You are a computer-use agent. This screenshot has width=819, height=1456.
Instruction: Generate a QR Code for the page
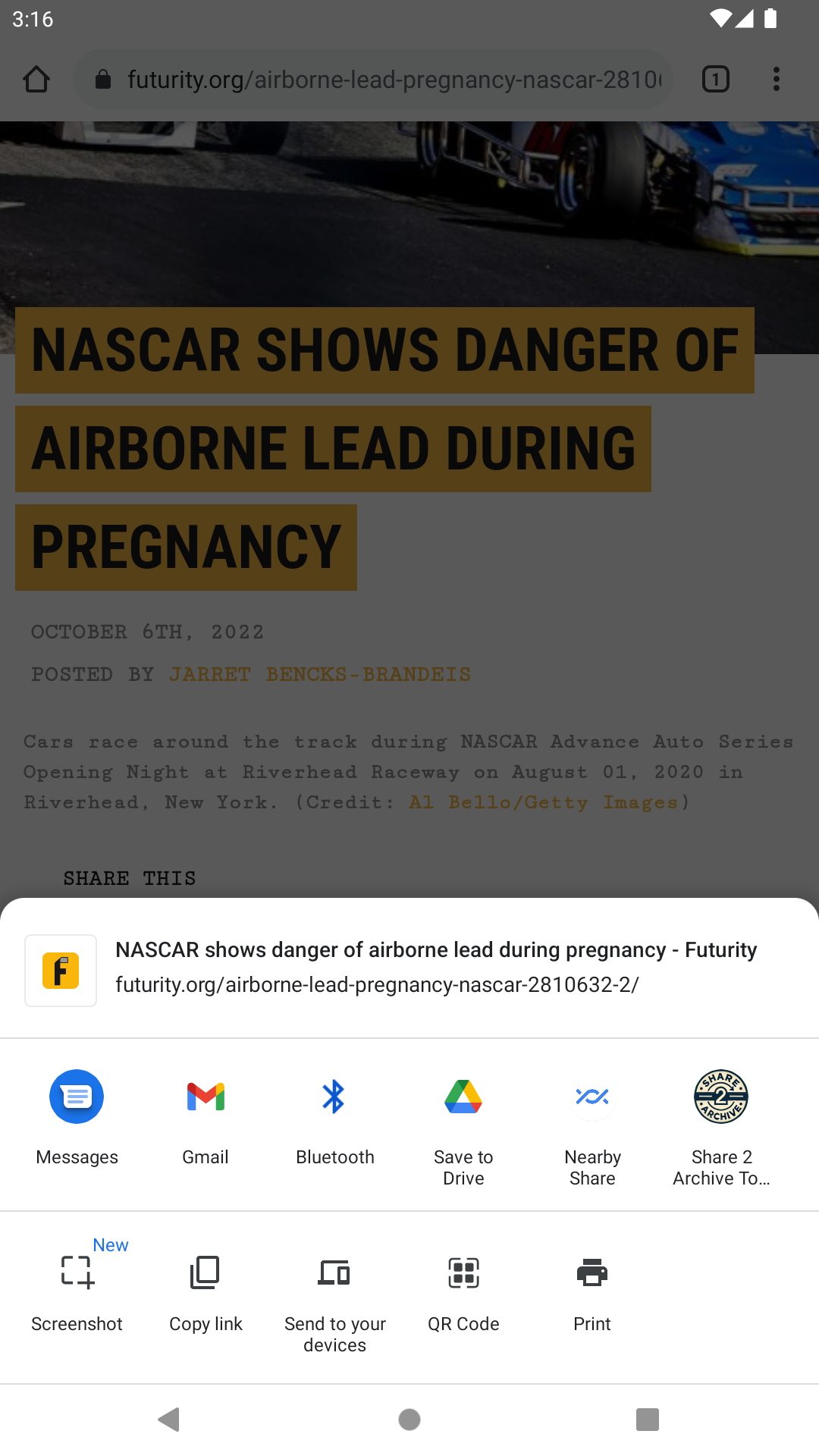(463, 1273)
